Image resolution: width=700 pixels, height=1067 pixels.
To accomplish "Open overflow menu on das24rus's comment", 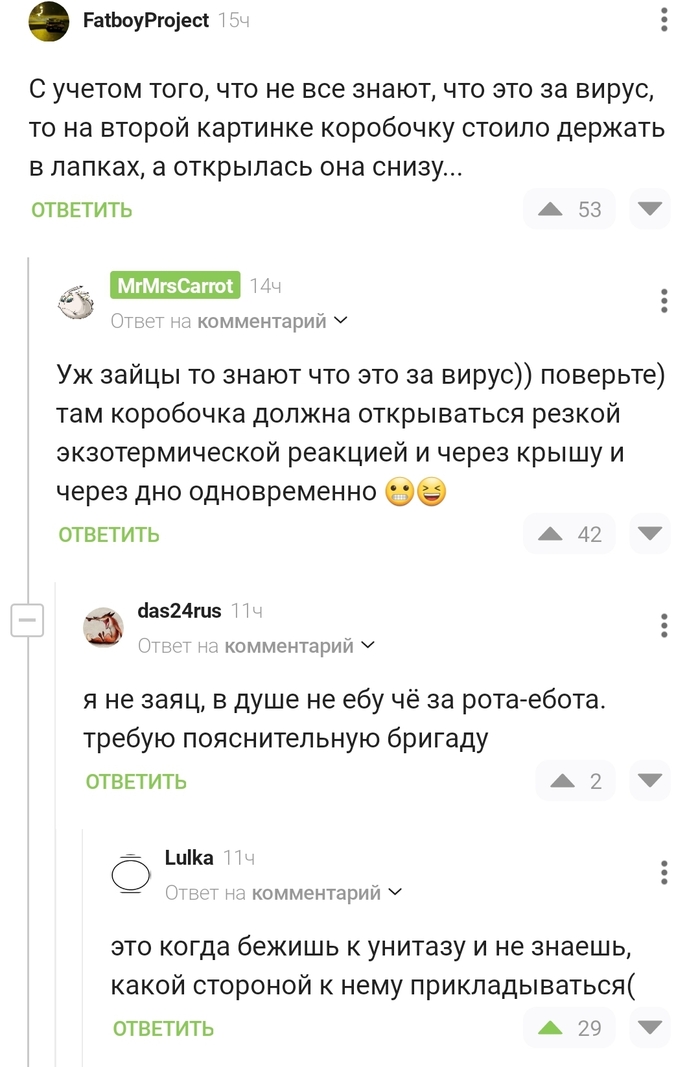I will click(x=666, y=626).
